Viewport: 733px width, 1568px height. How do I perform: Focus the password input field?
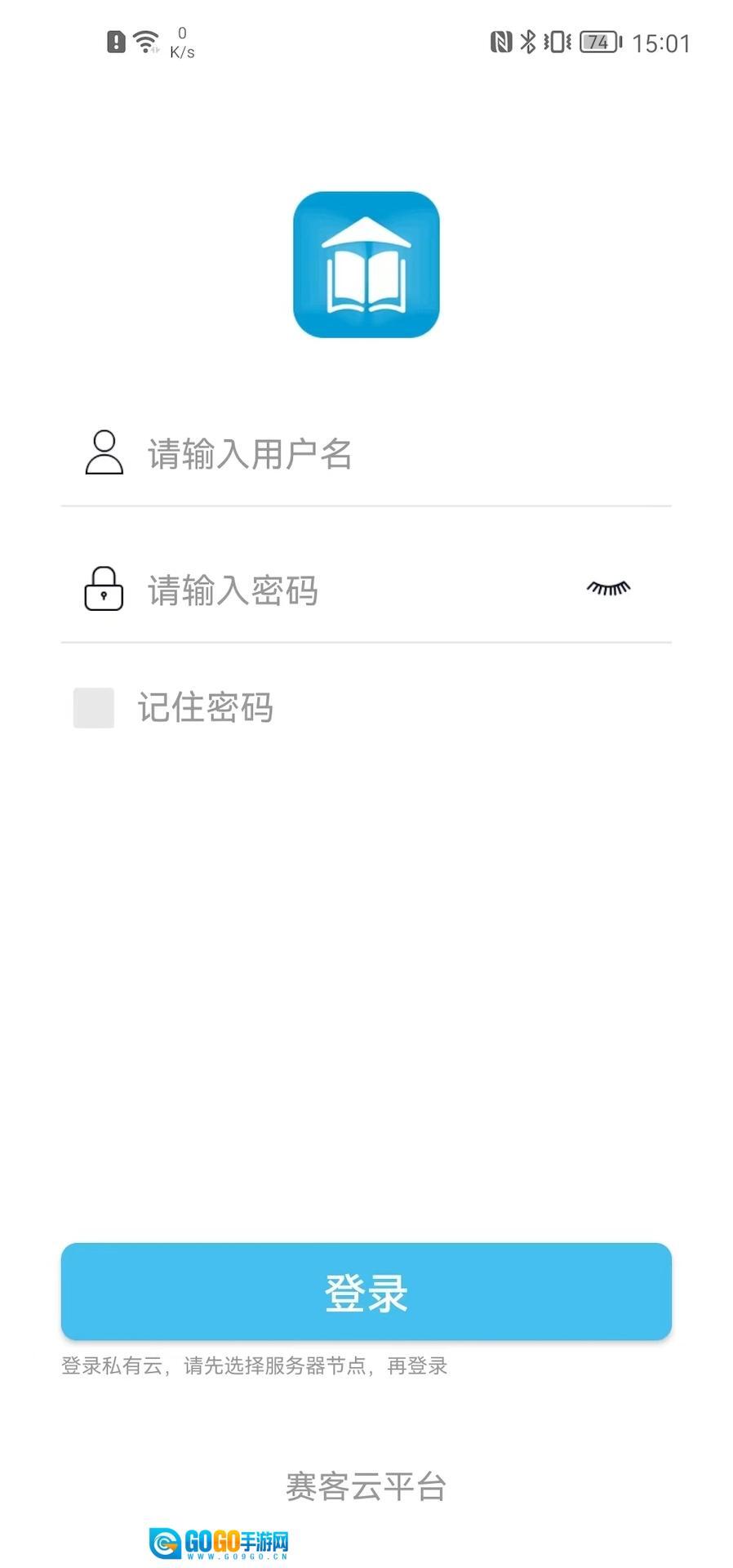coord(351,590)
